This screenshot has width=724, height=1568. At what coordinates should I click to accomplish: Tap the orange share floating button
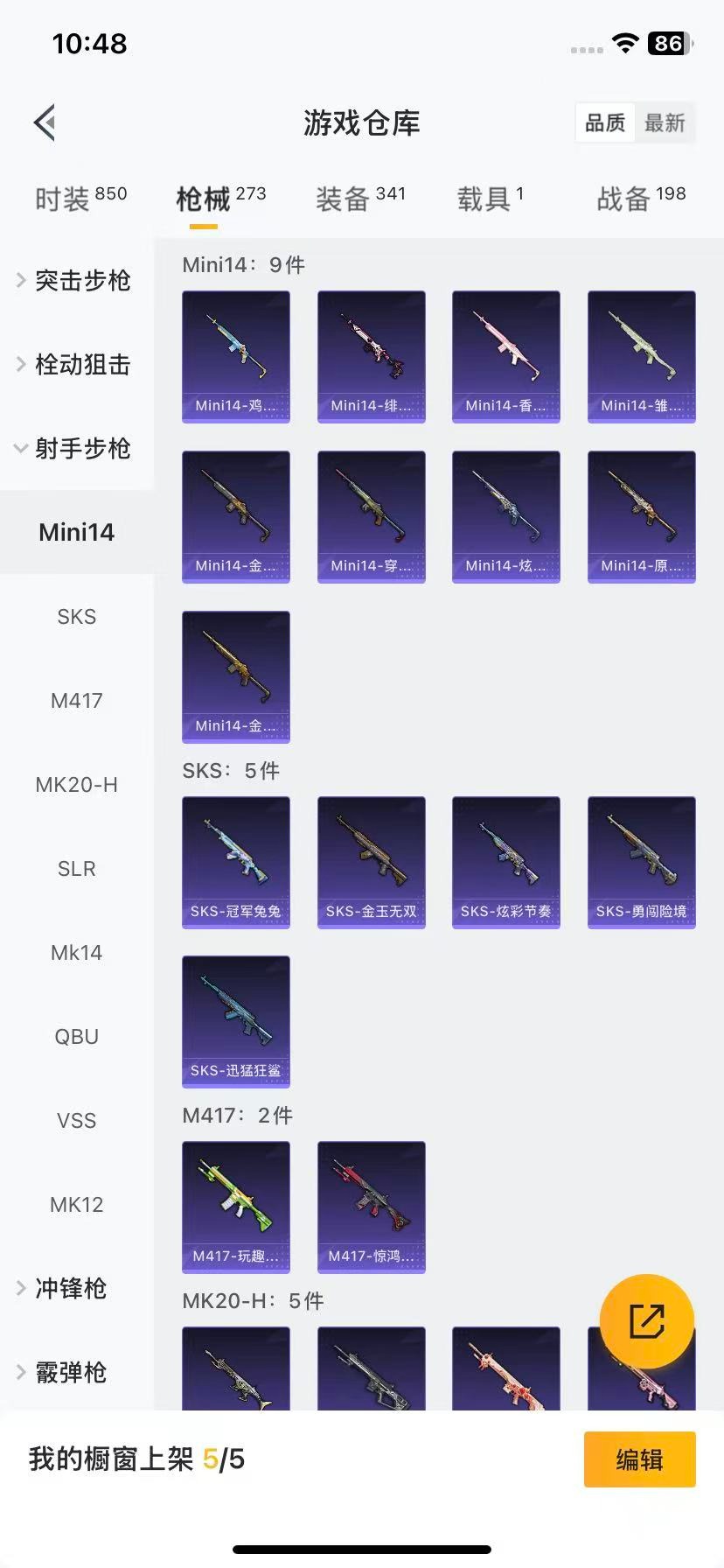point(647,1321)
